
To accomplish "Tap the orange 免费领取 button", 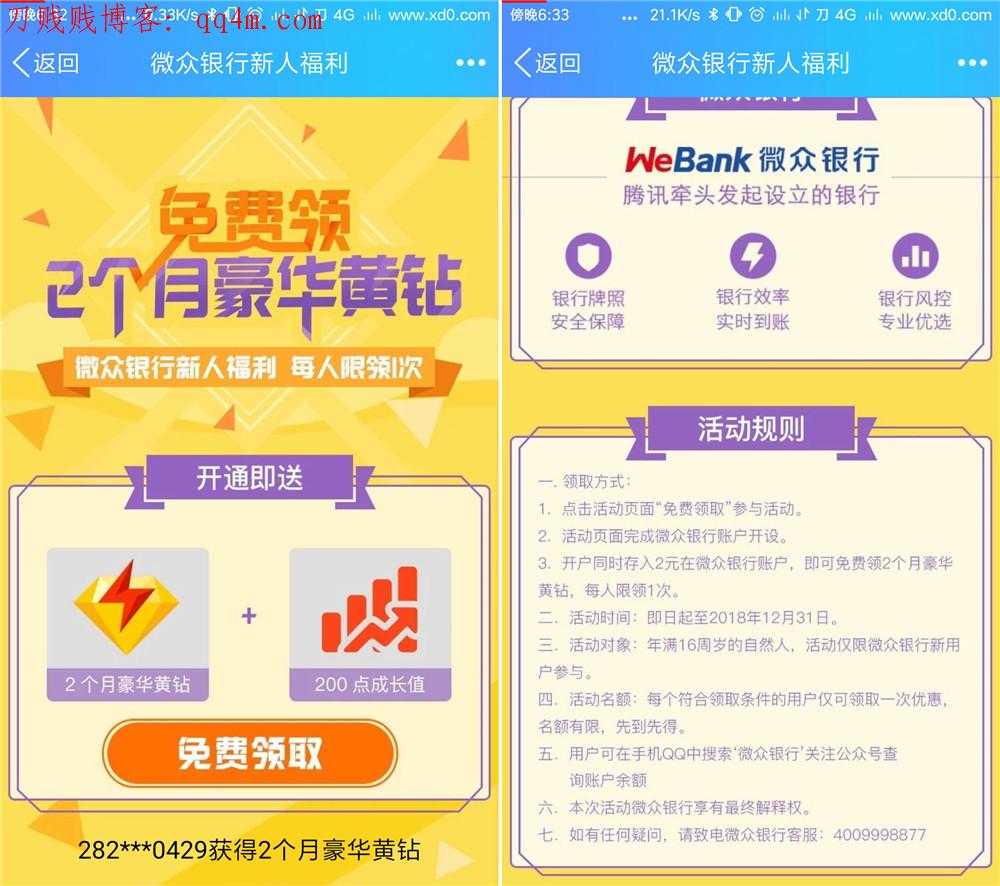I will 250,752.
